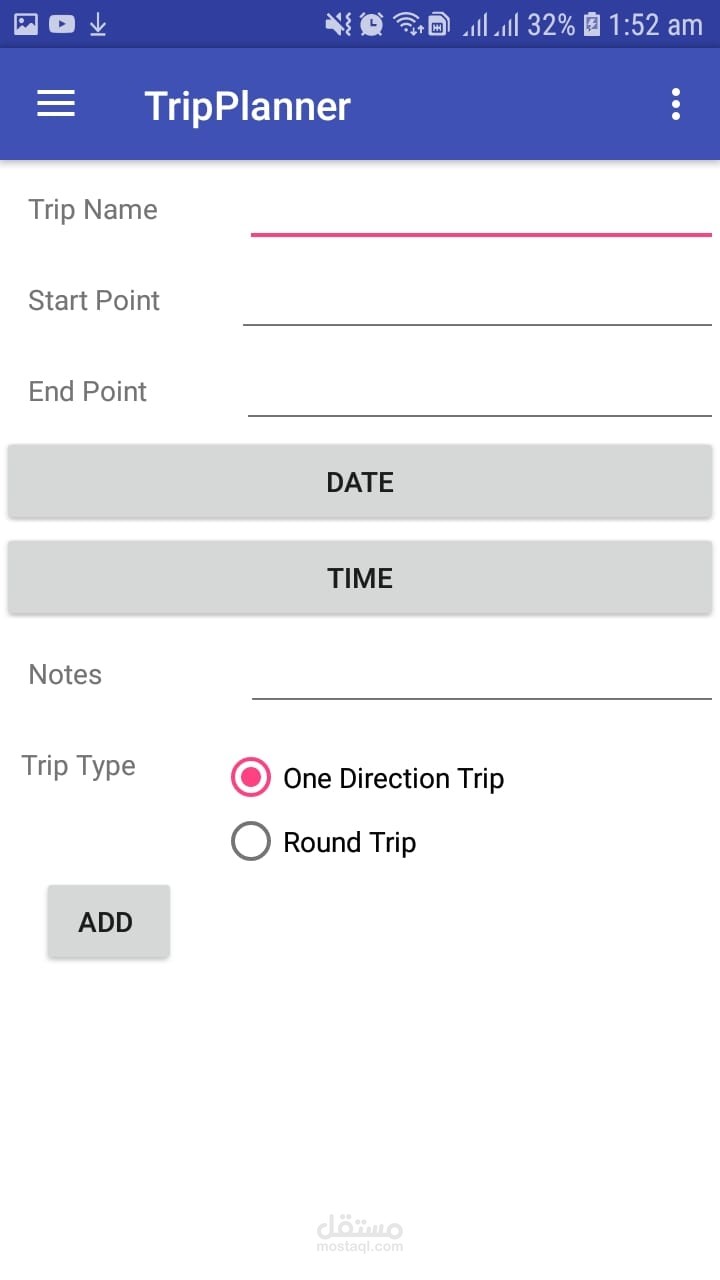Focus the Trip Name text field
The image size is (720, 1280).
click(480, 212)
